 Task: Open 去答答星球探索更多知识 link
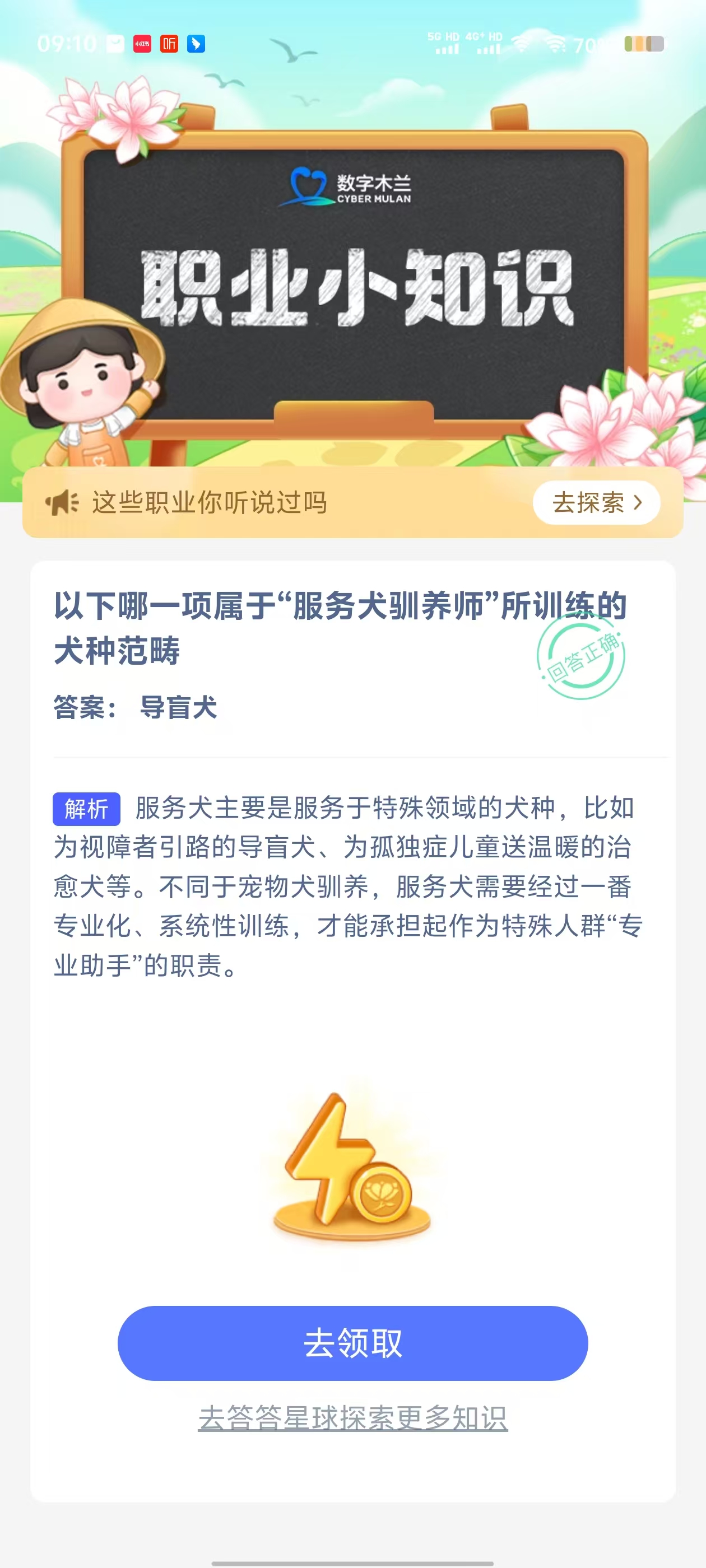(x=352, y=1418)
